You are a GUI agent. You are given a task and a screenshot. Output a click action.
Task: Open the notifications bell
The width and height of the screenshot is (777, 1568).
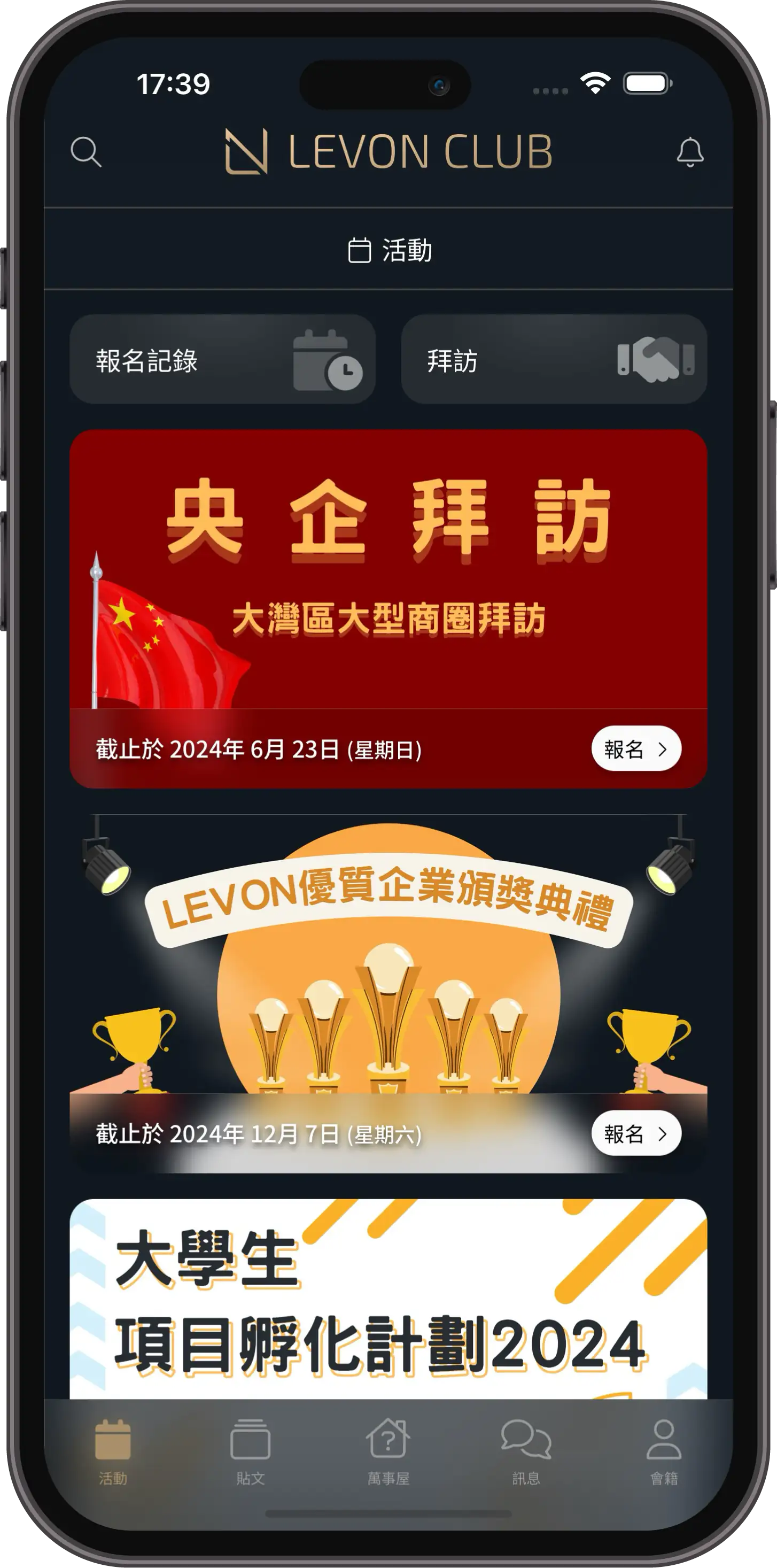(x=690, y=152)
